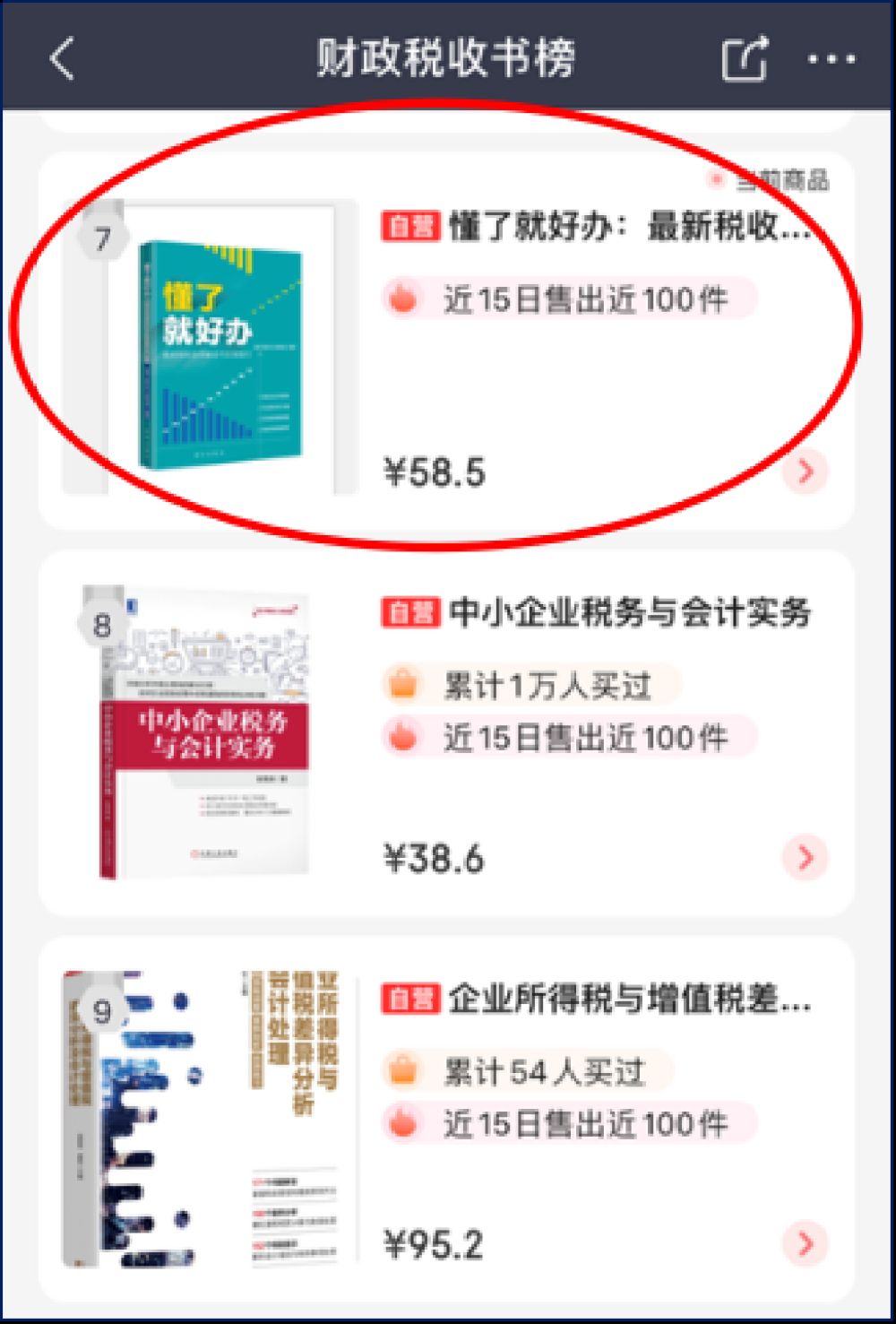Tap the arrow next to ¥38.6
This screenshot has width=896, height=1324.
(x=805, y=858)
